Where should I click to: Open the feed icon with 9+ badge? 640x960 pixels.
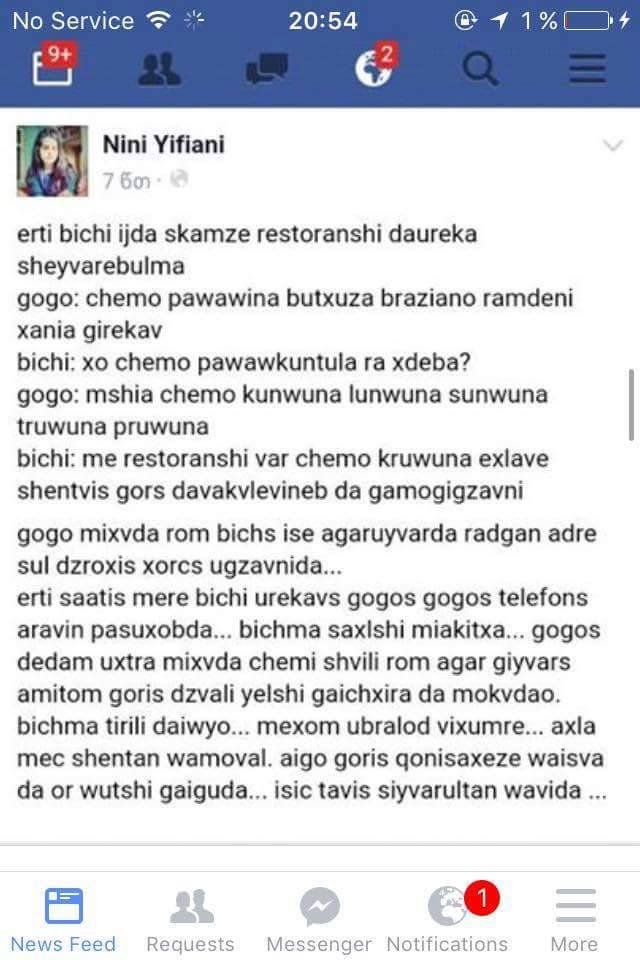(x=53, y=68)
